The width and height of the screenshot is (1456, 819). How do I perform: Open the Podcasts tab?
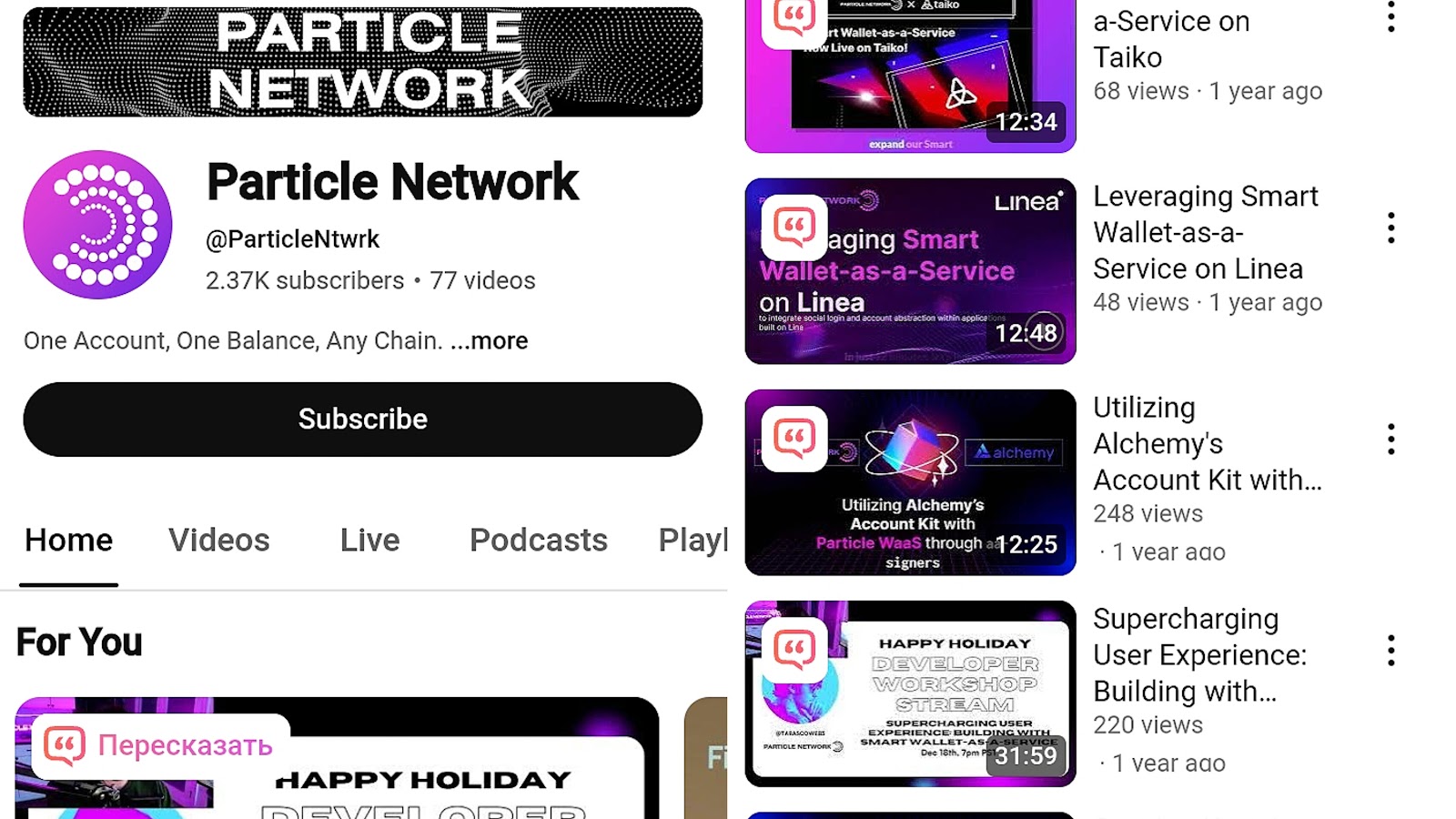(538, 541)
